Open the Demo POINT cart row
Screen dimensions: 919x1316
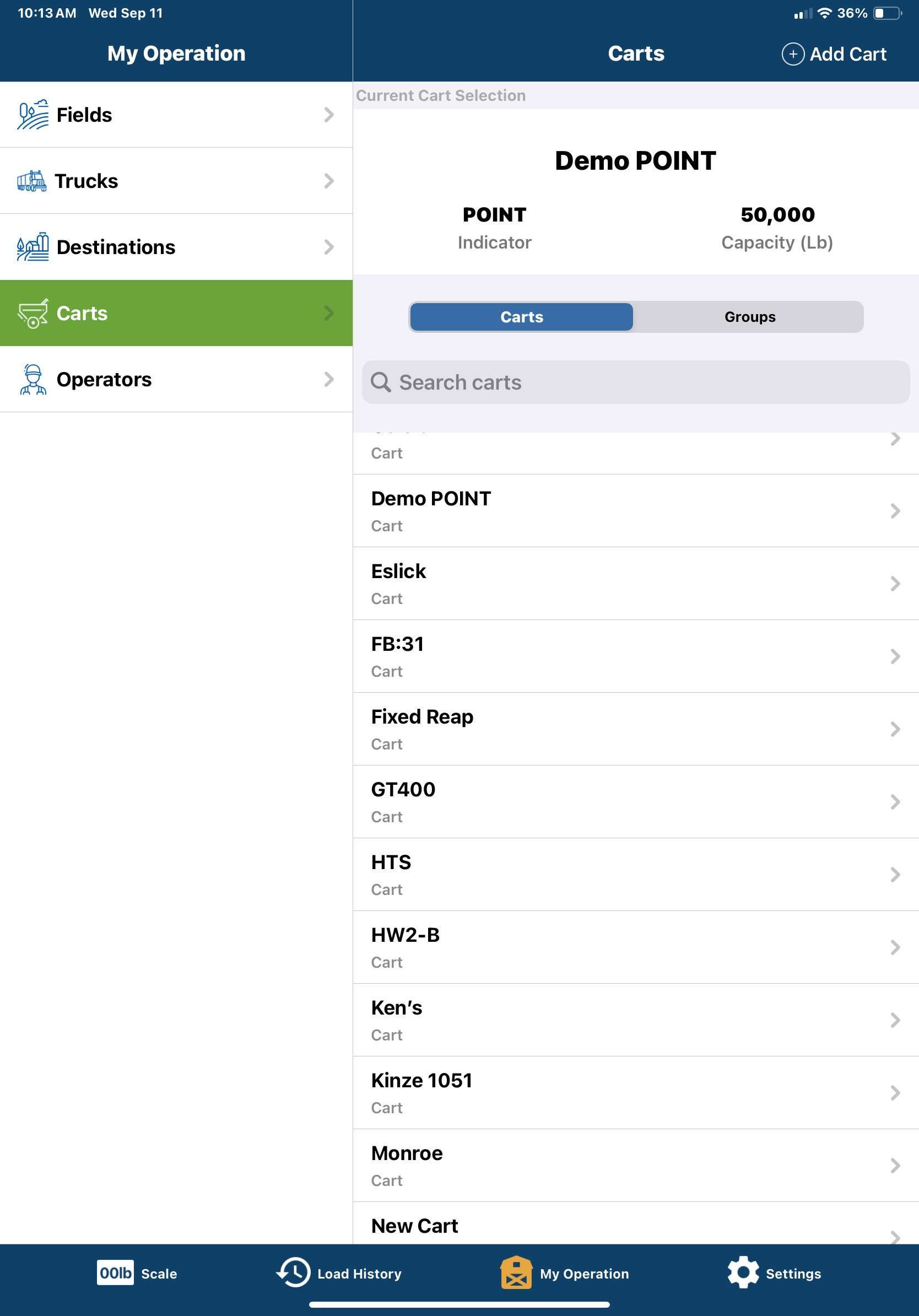(635, 511)
